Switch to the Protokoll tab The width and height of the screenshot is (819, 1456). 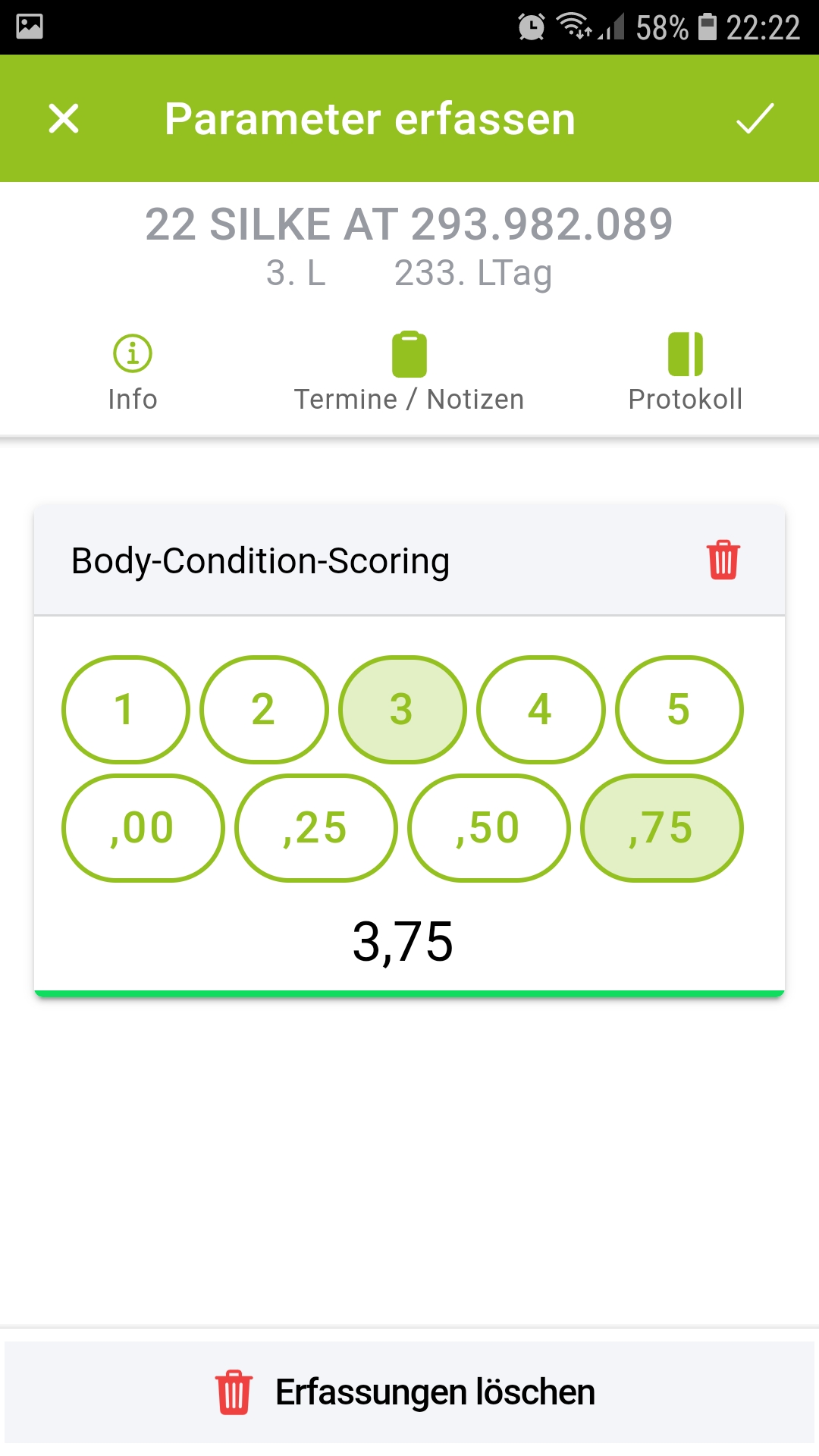(685, 372)
